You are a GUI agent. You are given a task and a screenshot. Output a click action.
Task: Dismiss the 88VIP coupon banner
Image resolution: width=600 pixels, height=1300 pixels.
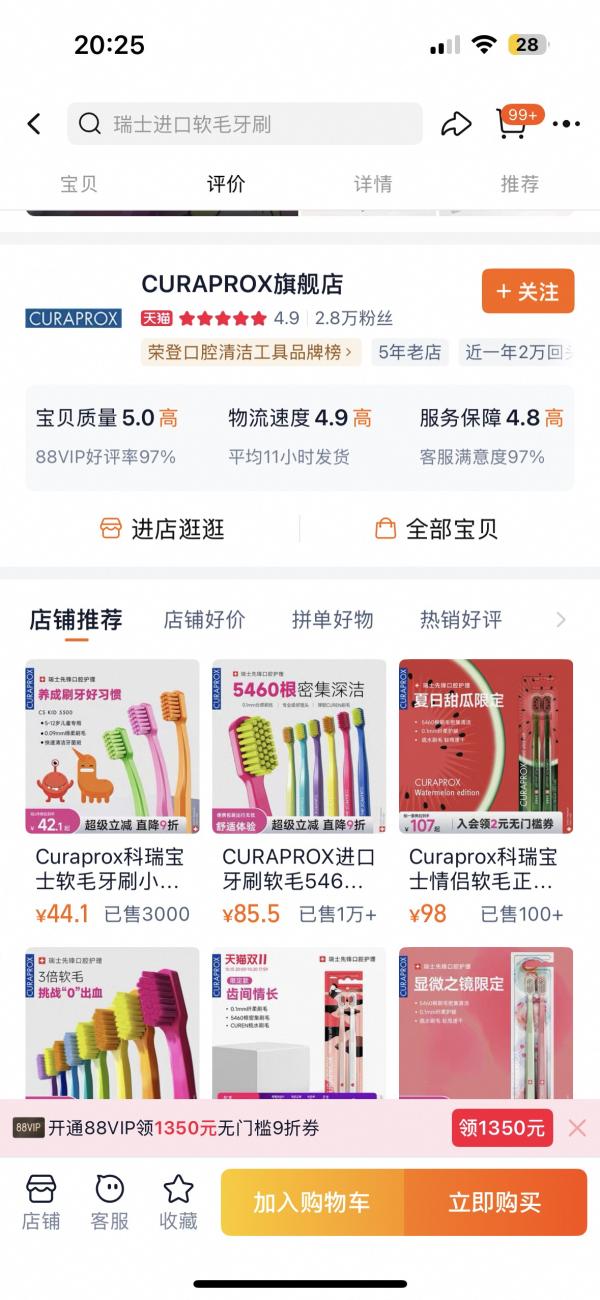click(577, 1128)
